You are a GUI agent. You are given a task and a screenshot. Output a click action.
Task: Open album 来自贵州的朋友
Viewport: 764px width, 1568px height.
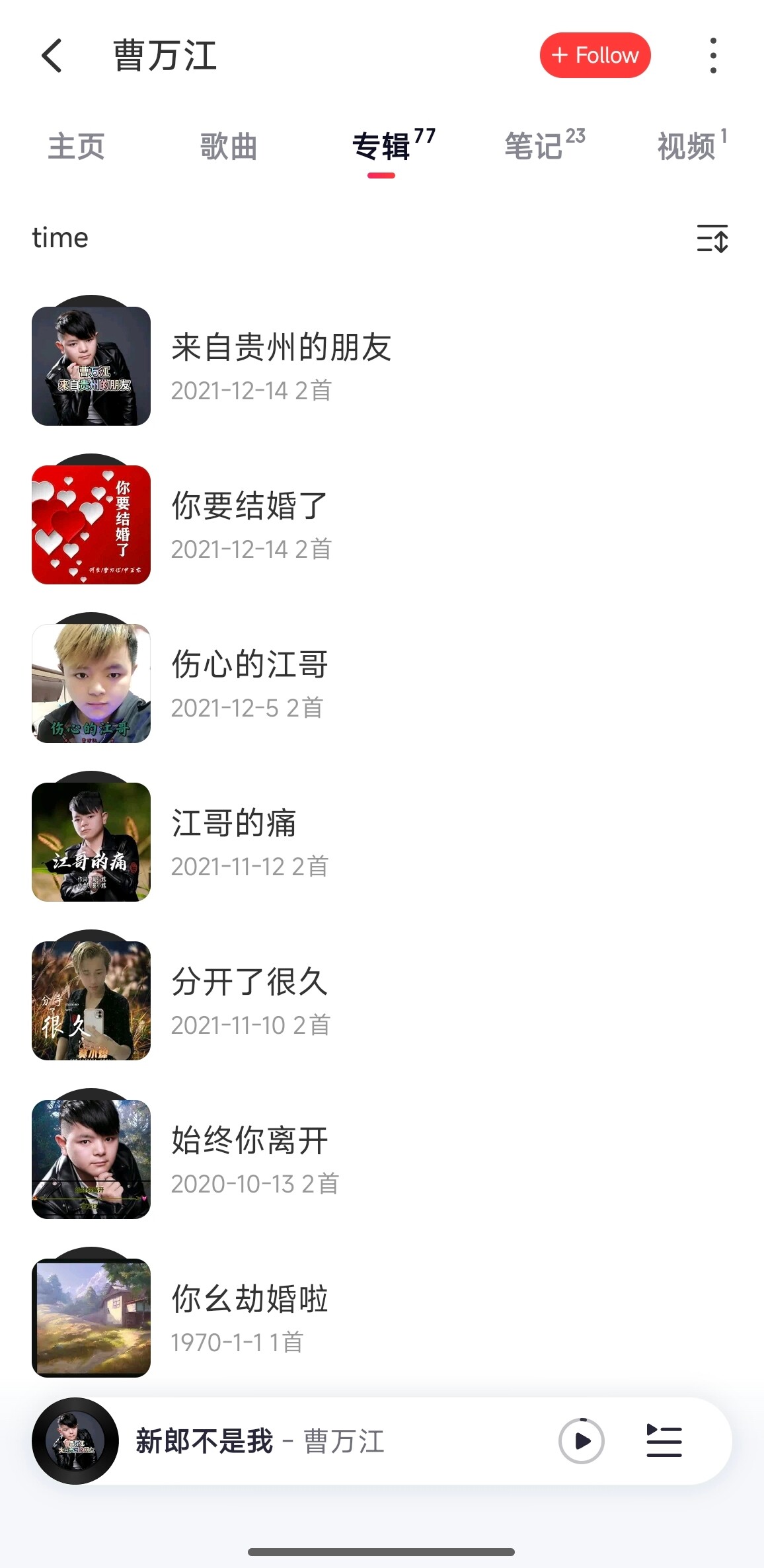(281, 366)
